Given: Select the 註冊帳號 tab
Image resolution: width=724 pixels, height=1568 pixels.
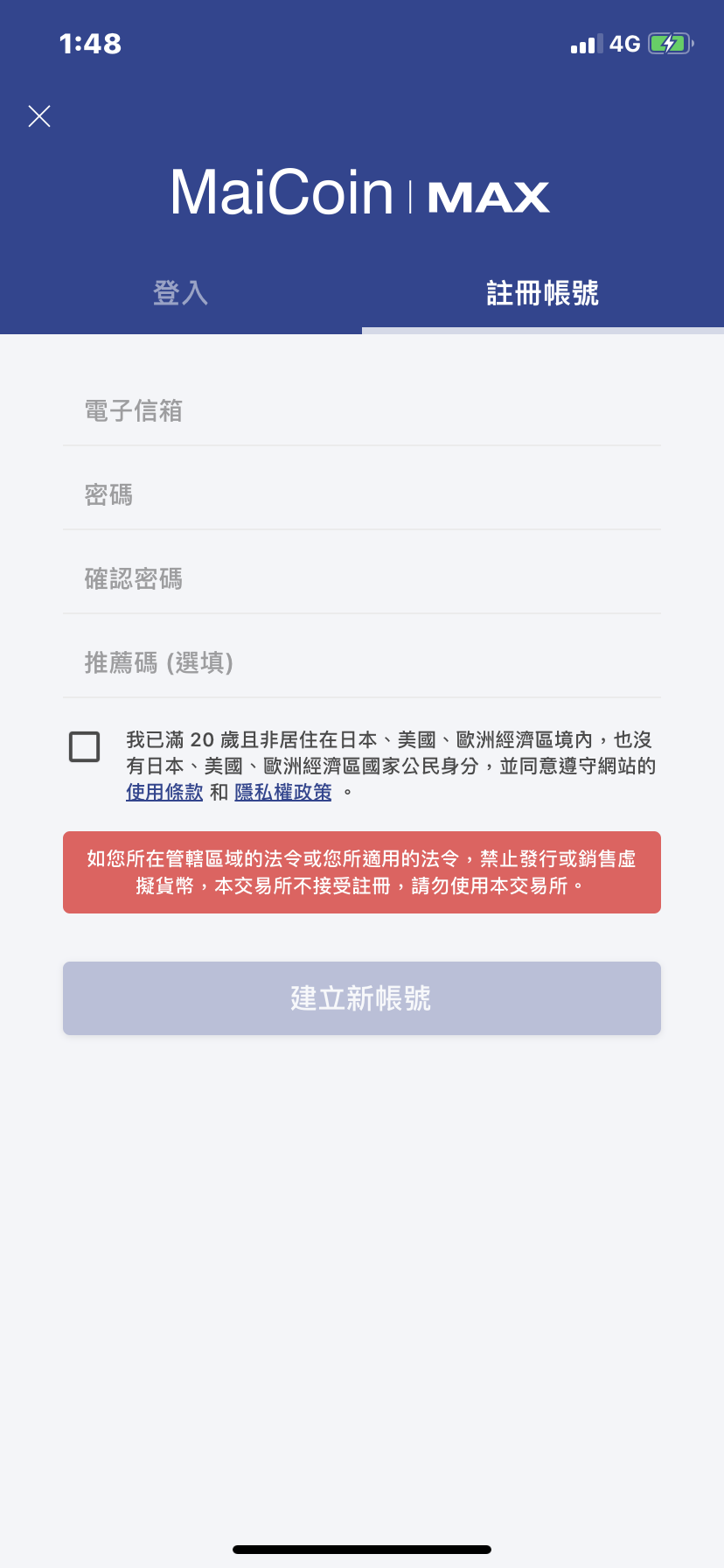Looking at the screenshot, I should click(542, 293).
